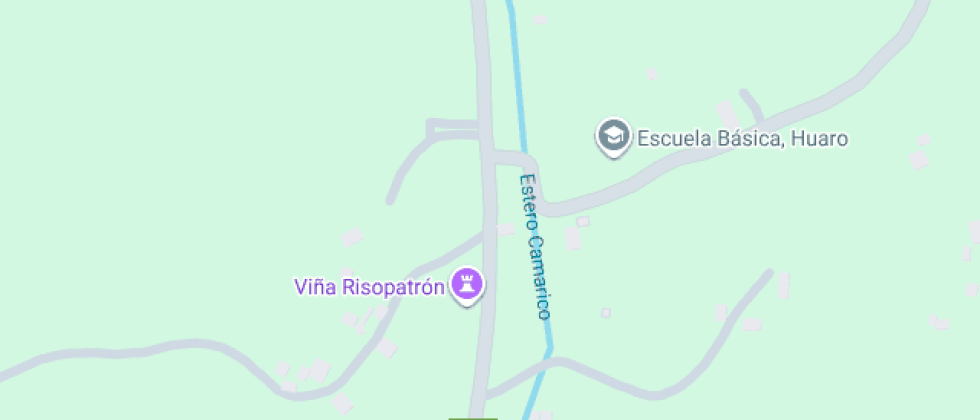
Task: Select the Viña Risopatrón map pin
Action: (x=467, y=285)
